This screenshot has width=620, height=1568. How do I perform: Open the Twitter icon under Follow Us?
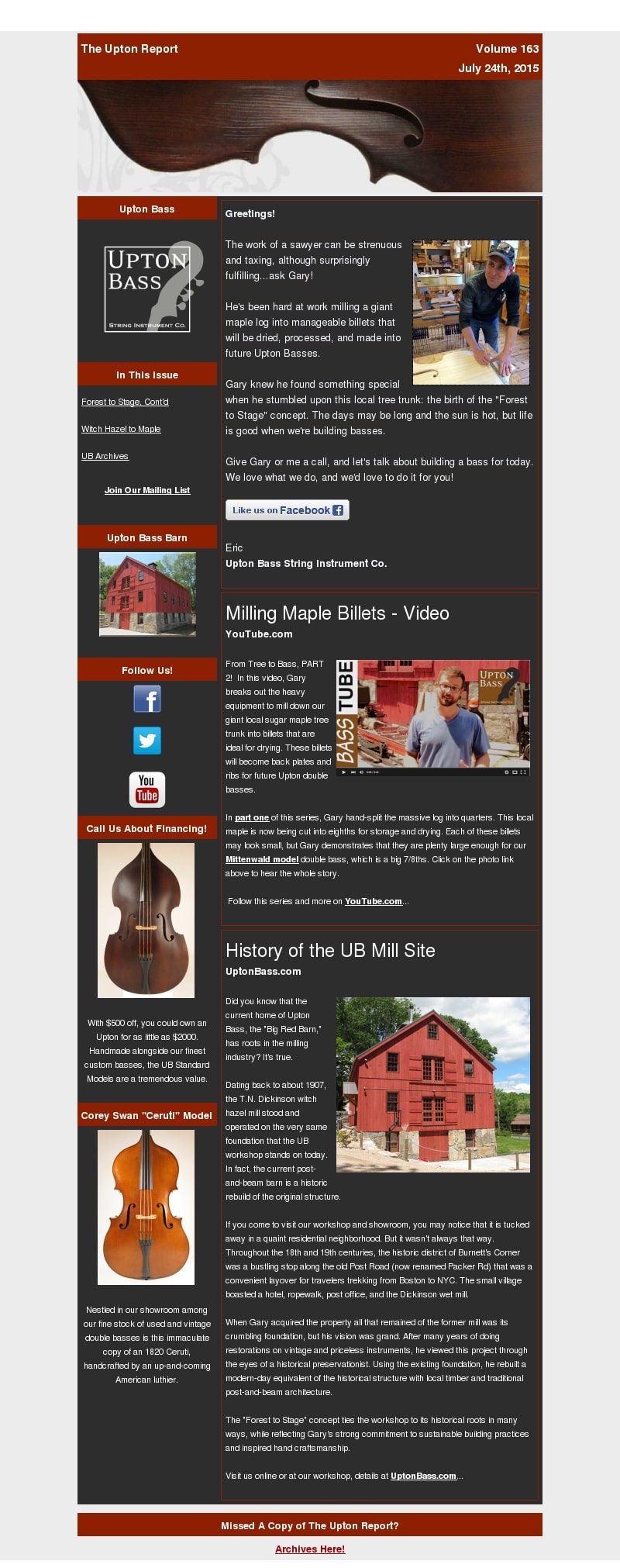tap(147, 741)
